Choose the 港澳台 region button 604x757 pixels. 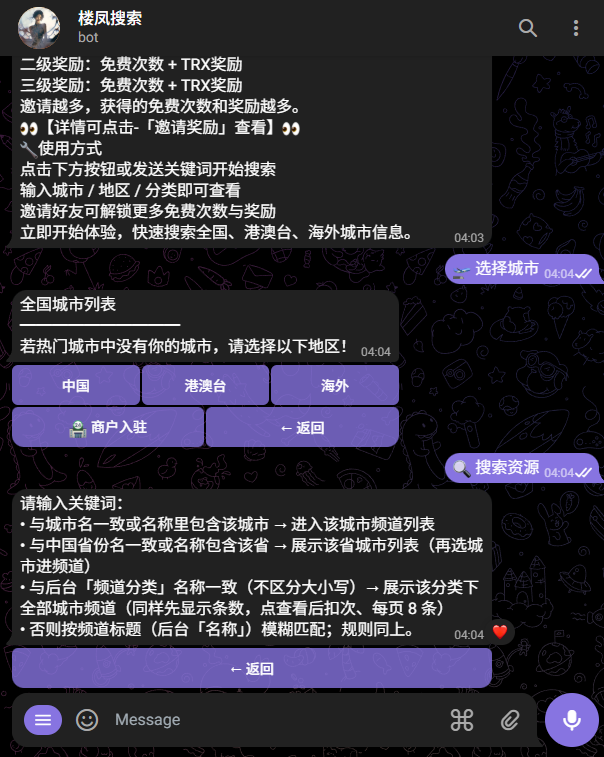pos(205,385)
